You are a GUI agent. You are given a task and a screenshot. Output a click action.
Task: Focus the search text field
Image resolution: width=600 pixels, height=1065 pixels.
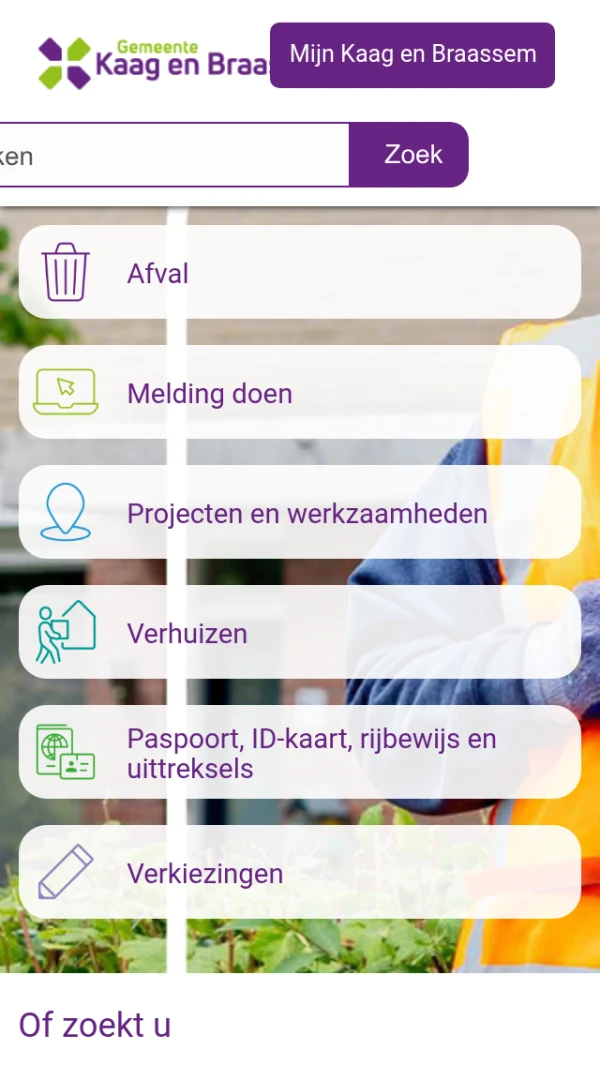170,155
